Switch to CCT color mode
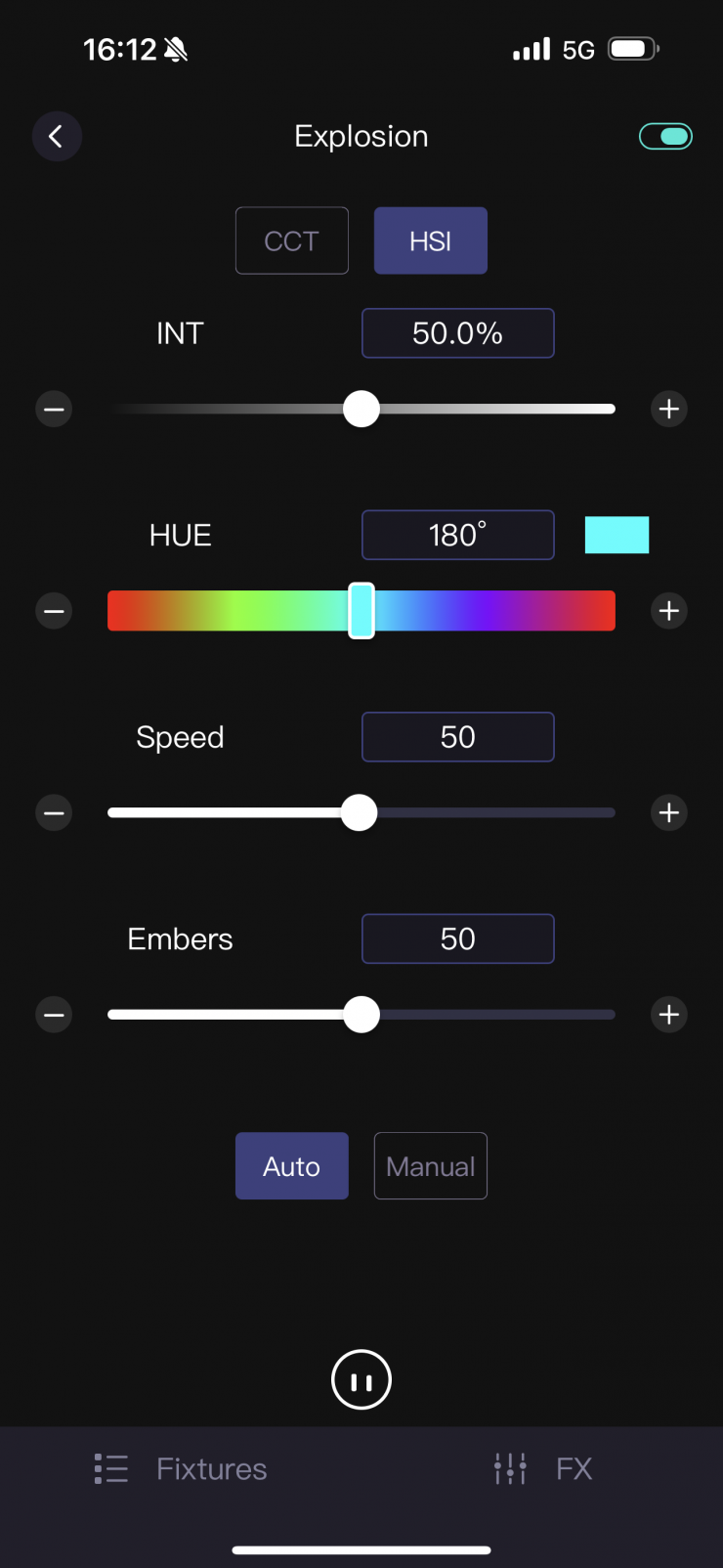Image resolution: width=723 pixels, height=1568 pixels. (x=291, y=240)
